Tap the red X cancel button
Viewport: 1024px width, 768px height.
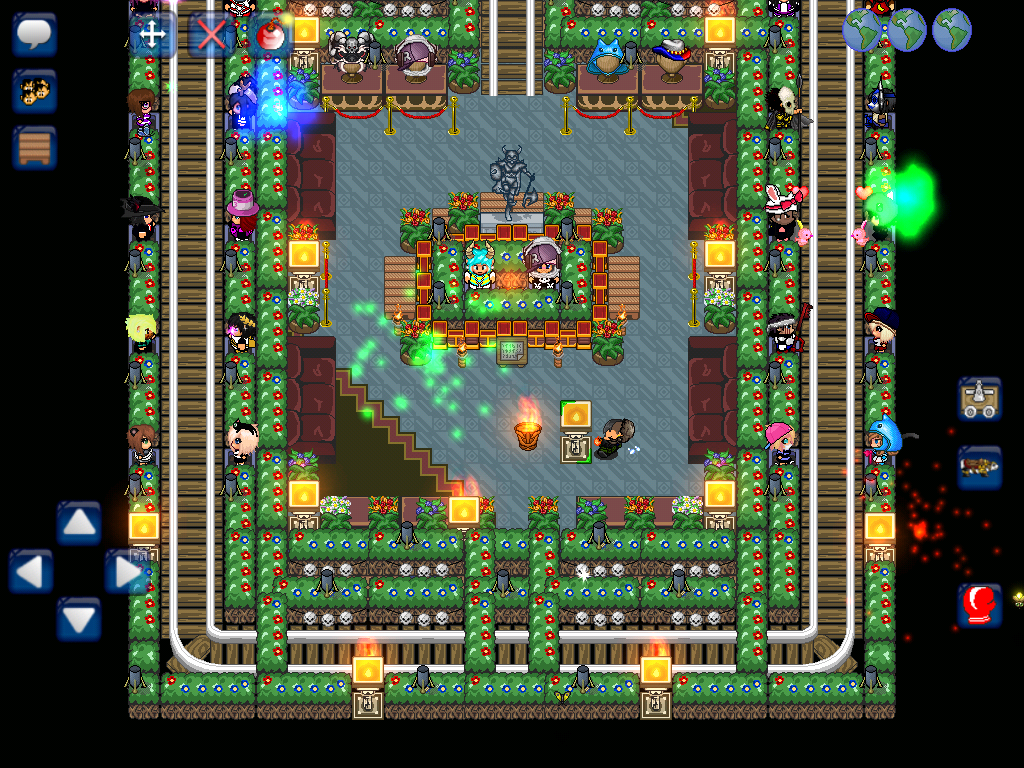coord(211,35)
